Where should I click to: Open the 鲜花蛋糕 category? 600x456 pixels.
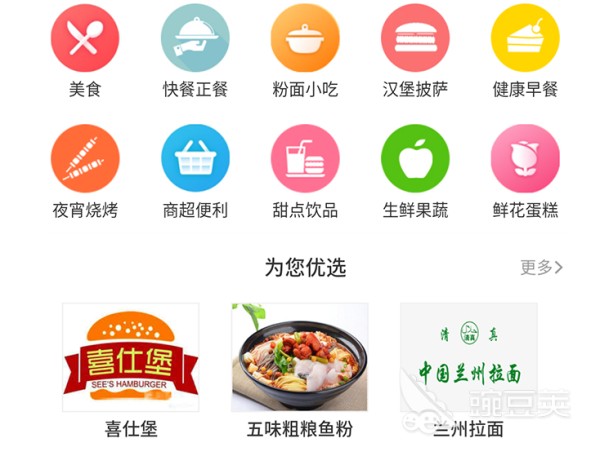[x=525, y=159]
